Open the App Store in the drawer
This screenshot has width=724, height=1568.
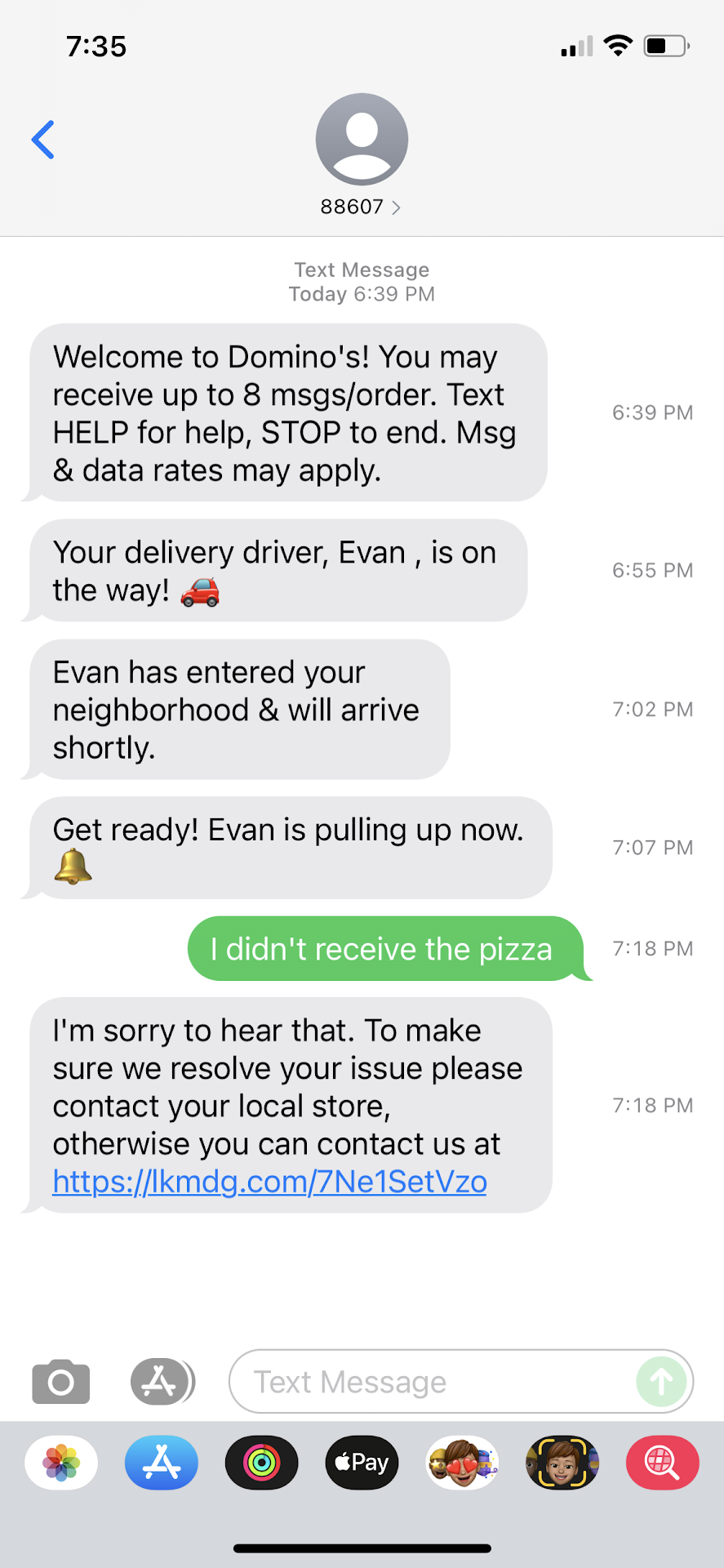point(162,1463)
